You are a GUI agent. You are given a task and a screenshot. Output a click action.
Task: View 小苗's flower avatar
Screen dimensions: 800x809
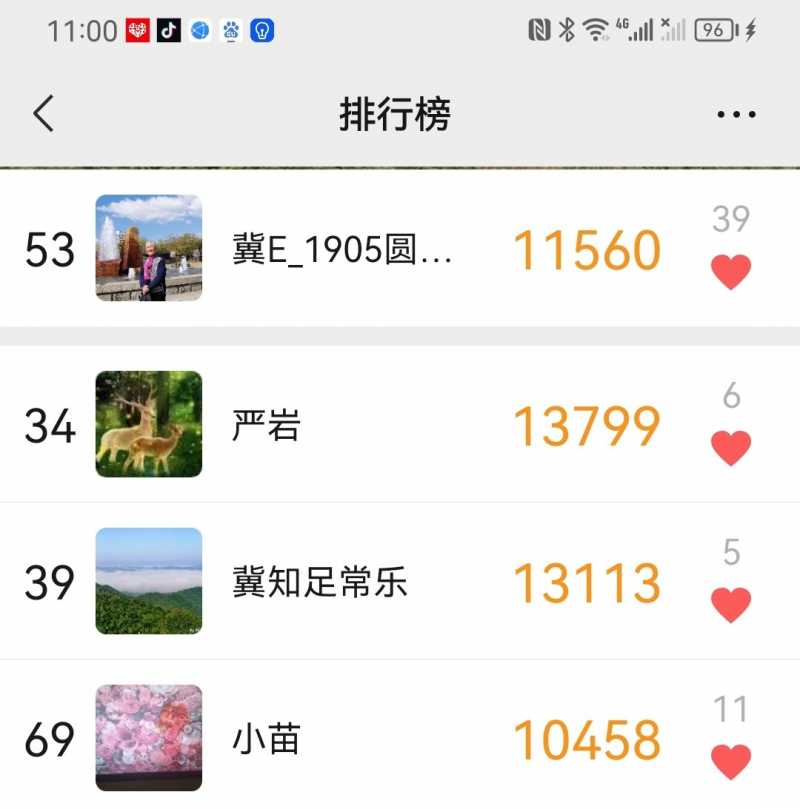[149, 738]
